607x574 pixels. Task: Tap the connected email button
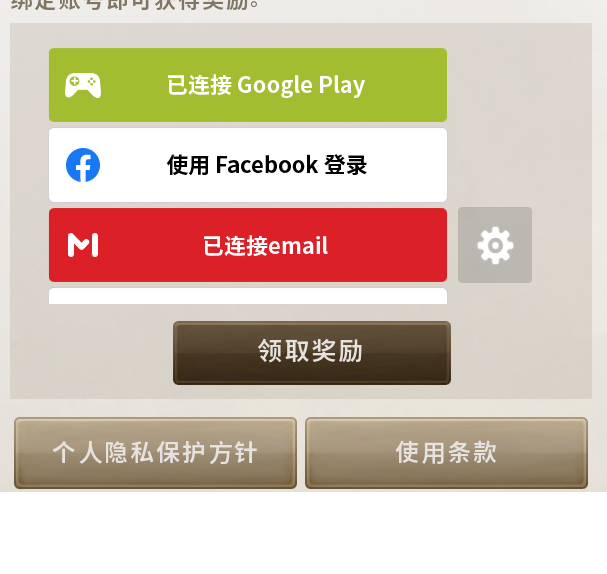coord(248,245)
